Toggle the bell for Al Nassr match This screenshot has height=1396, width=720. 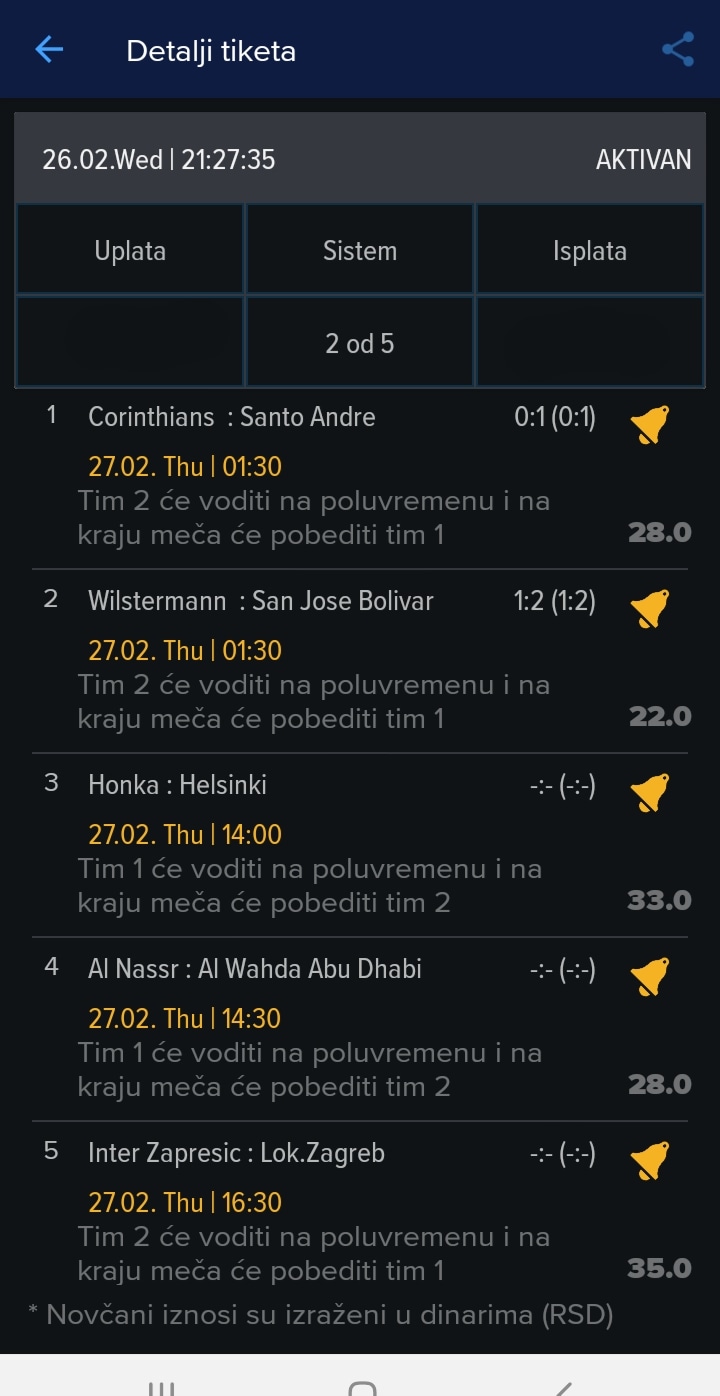tap(650, 977)
